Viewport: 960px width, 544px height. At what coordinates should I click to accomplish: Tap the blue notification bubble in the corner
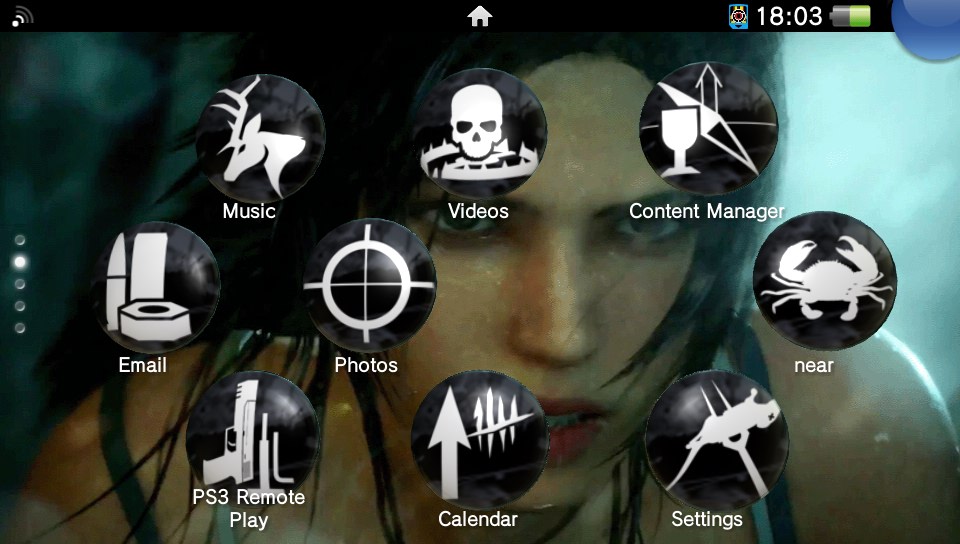(x=930, y=20)
